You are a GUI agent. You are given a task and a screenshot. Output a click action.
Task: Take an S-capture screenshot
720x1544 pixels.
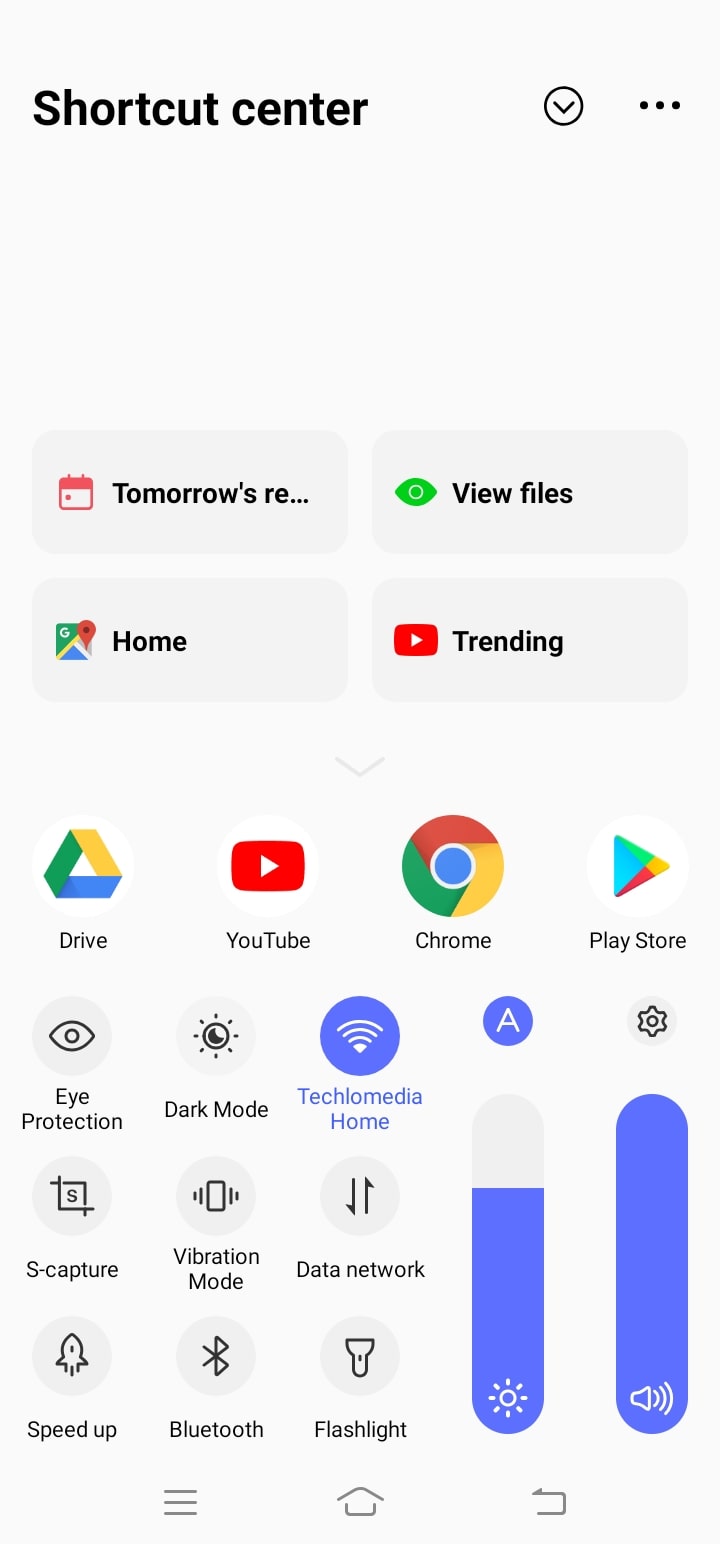click(72, 1197)
